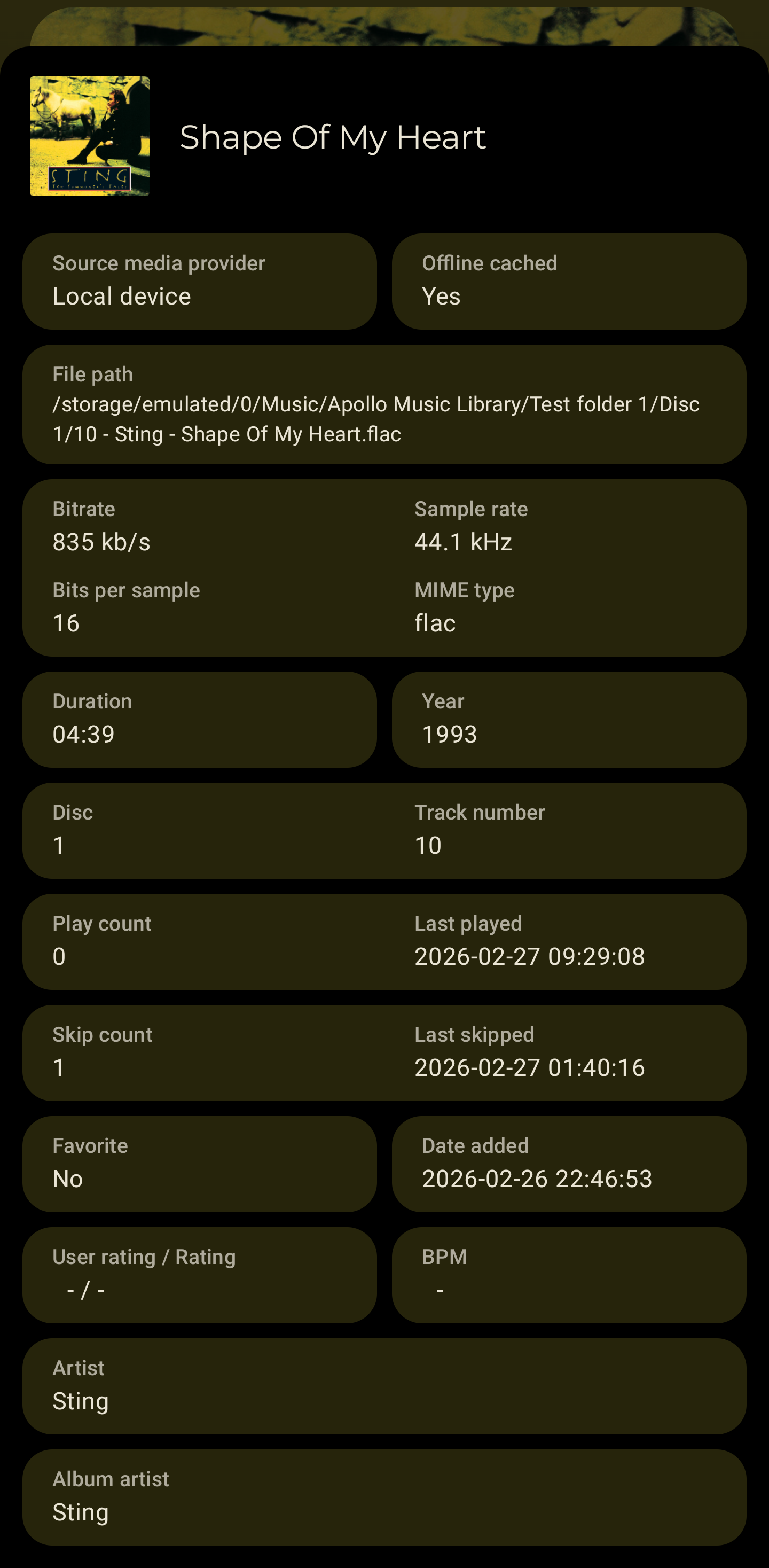Open the Artist card for Sting
The image size is (769, 1568).
coord(384,1385)
